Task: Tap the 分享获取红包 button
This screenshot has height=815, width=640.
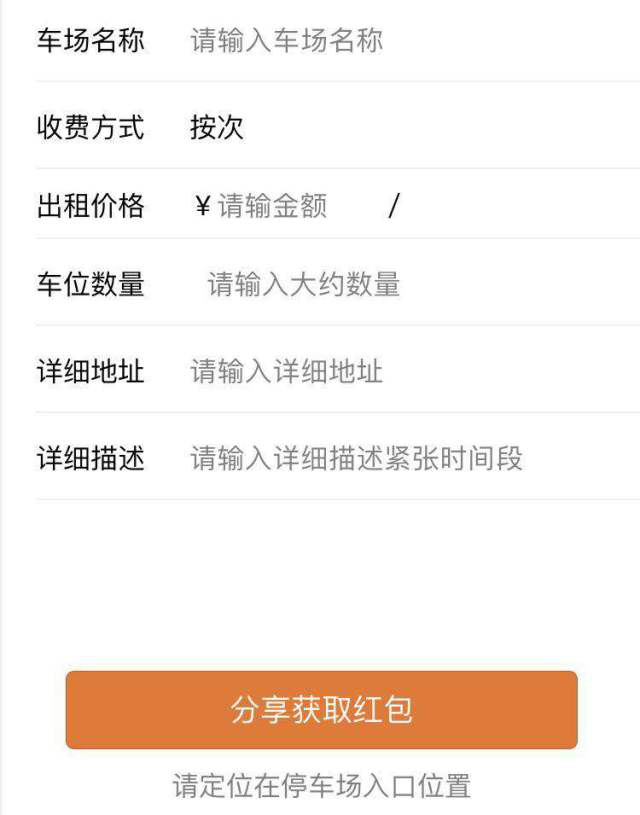Action: [x=321, y=710]
